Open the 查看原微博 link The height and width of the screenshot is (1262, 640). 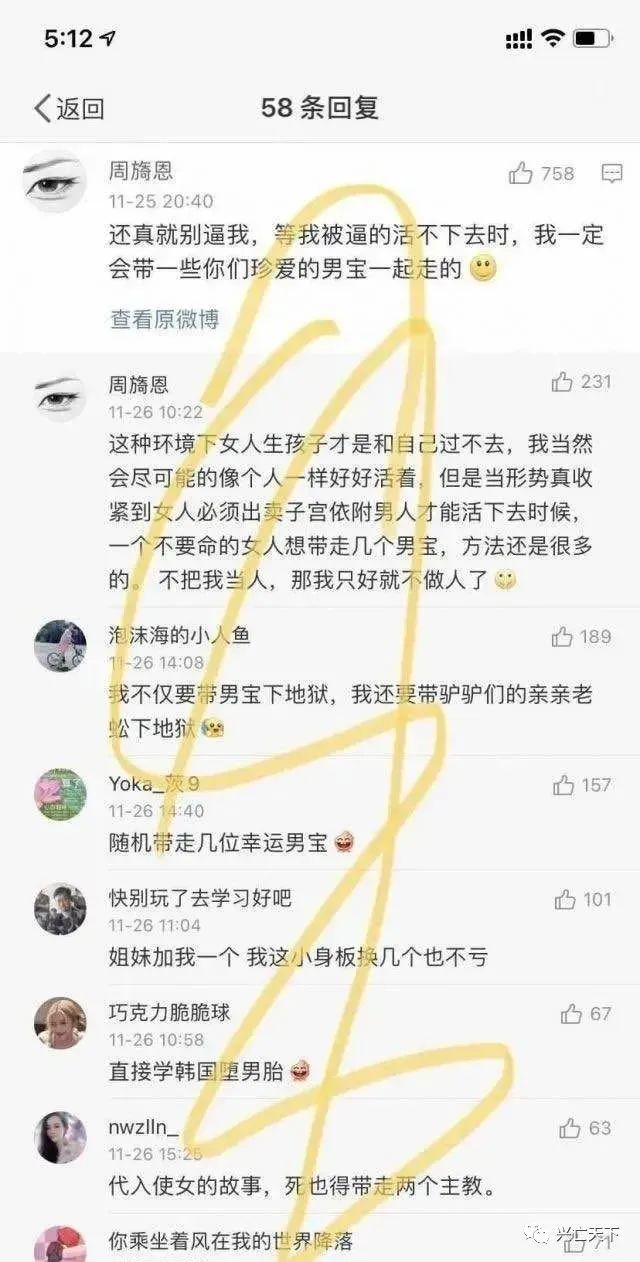point(164,319)
